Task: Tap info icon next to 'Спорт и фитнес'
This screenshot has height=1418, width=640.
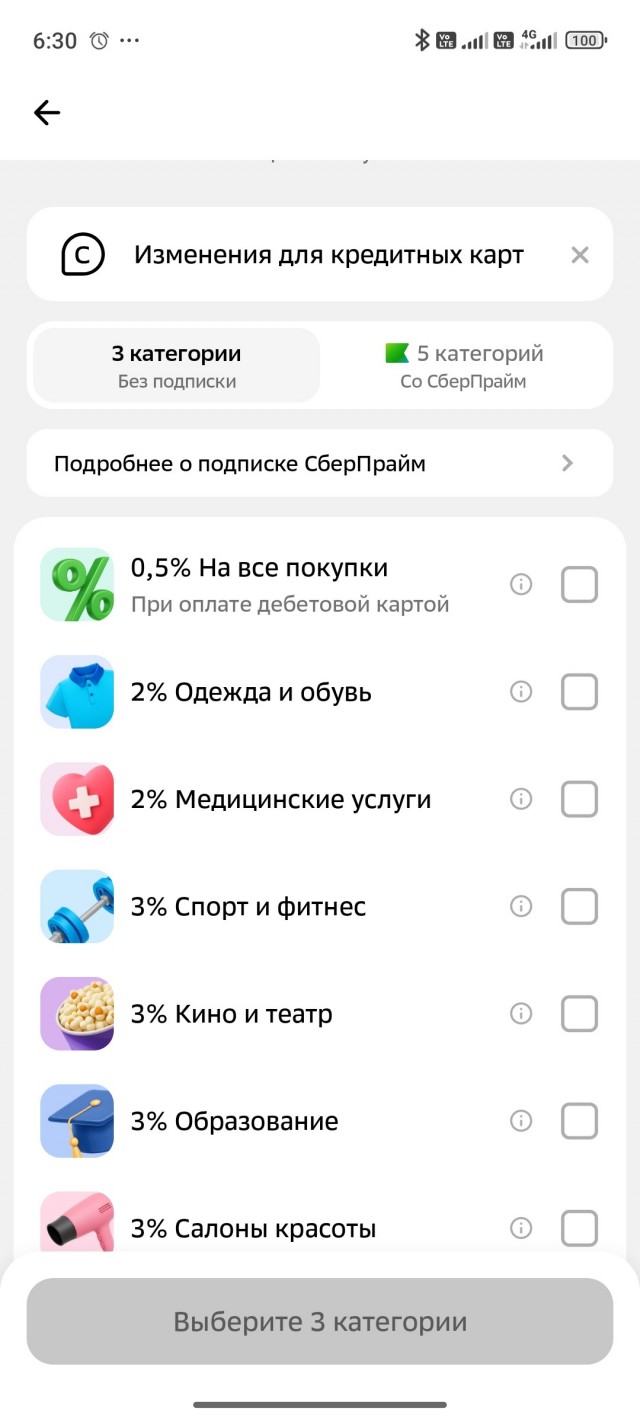Action: point(521,906)
